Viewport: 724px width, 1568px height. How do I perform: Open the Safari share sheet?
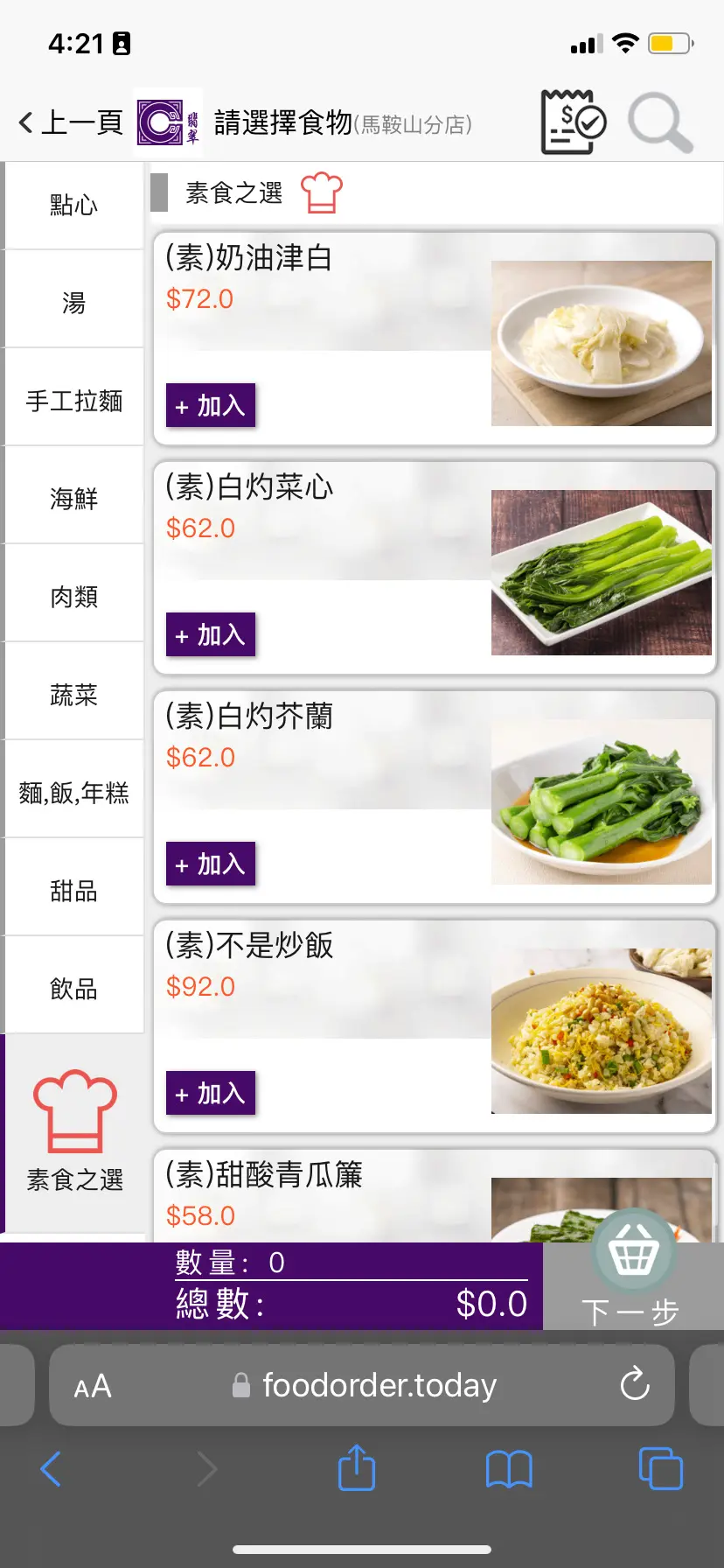pos(356,1468)
